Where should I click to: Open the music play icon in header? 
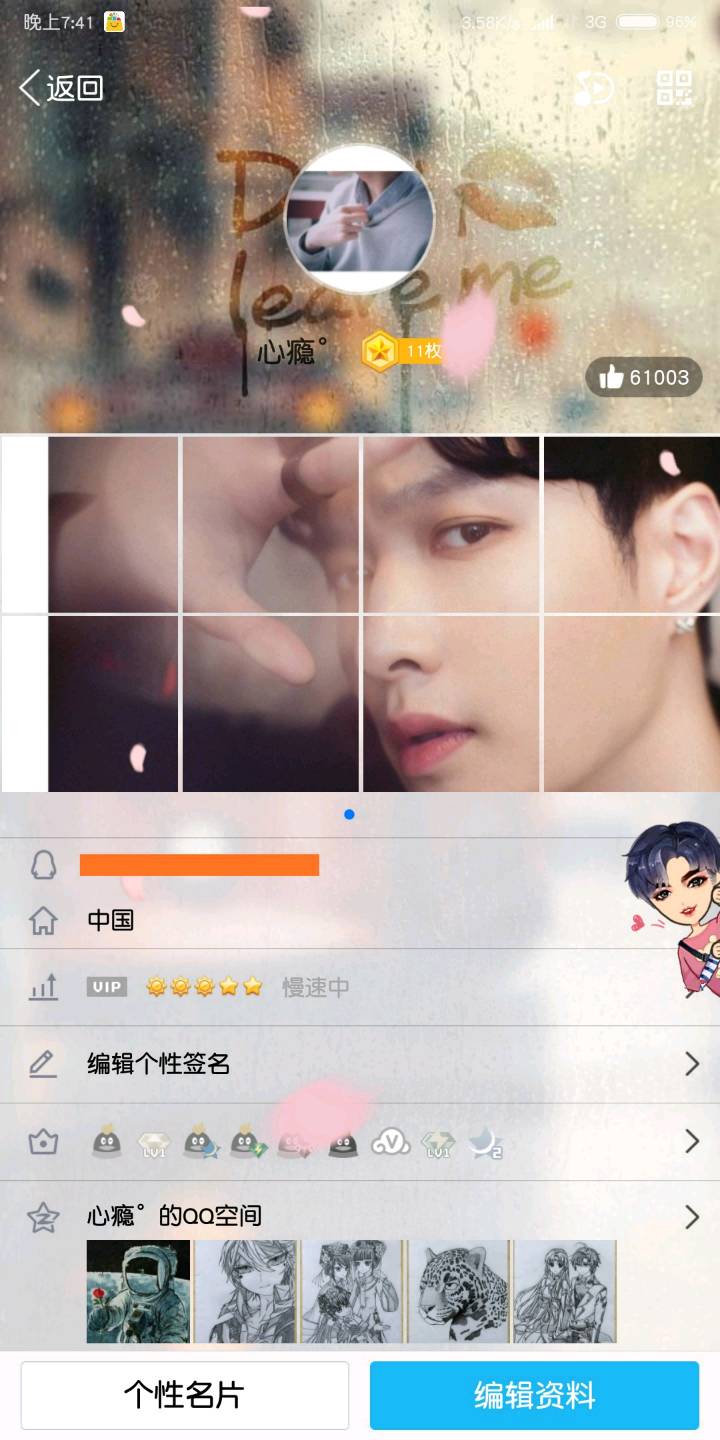coord(594,89)
